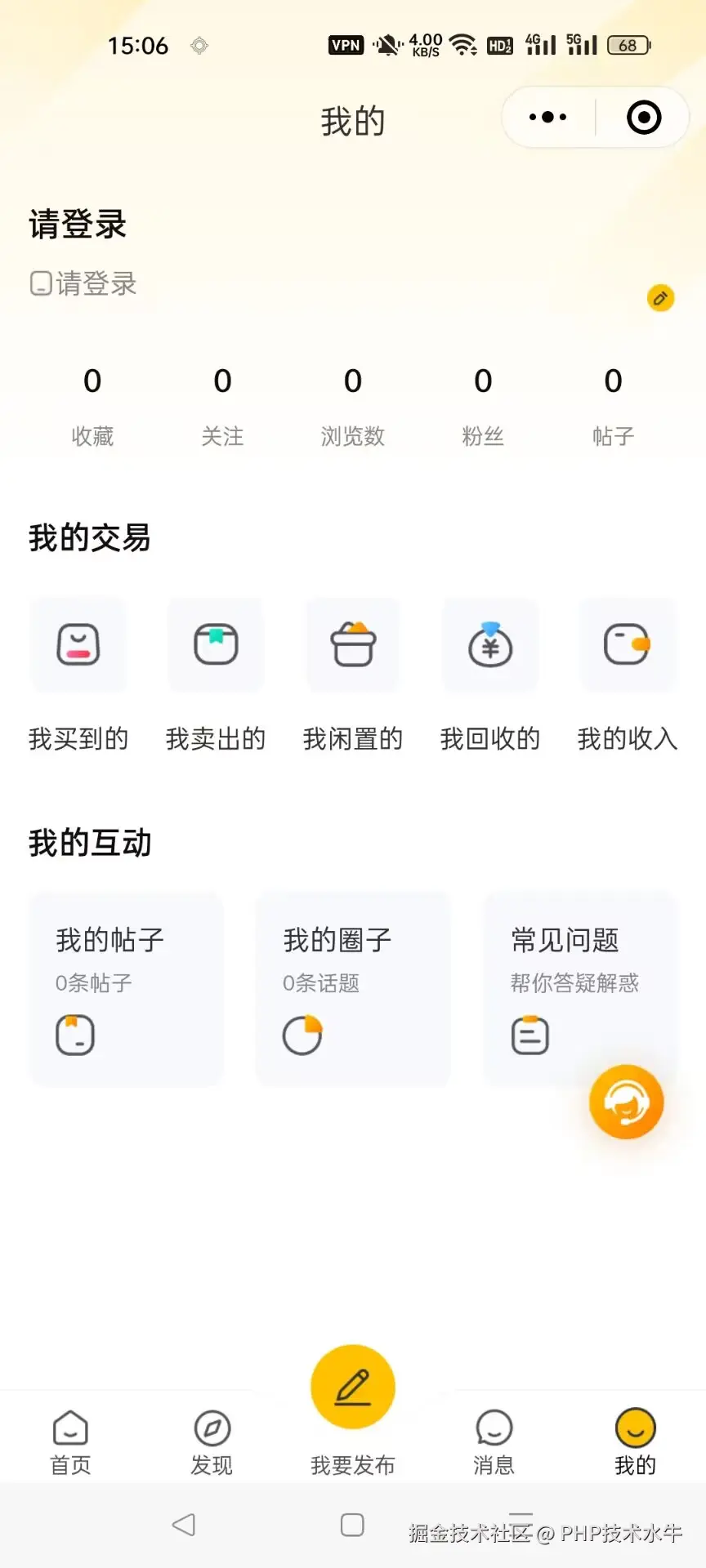Viewport: 706px width, 1568px height.
Task: Switch to the 发现 tab
Action: [x=212, y=1442]
